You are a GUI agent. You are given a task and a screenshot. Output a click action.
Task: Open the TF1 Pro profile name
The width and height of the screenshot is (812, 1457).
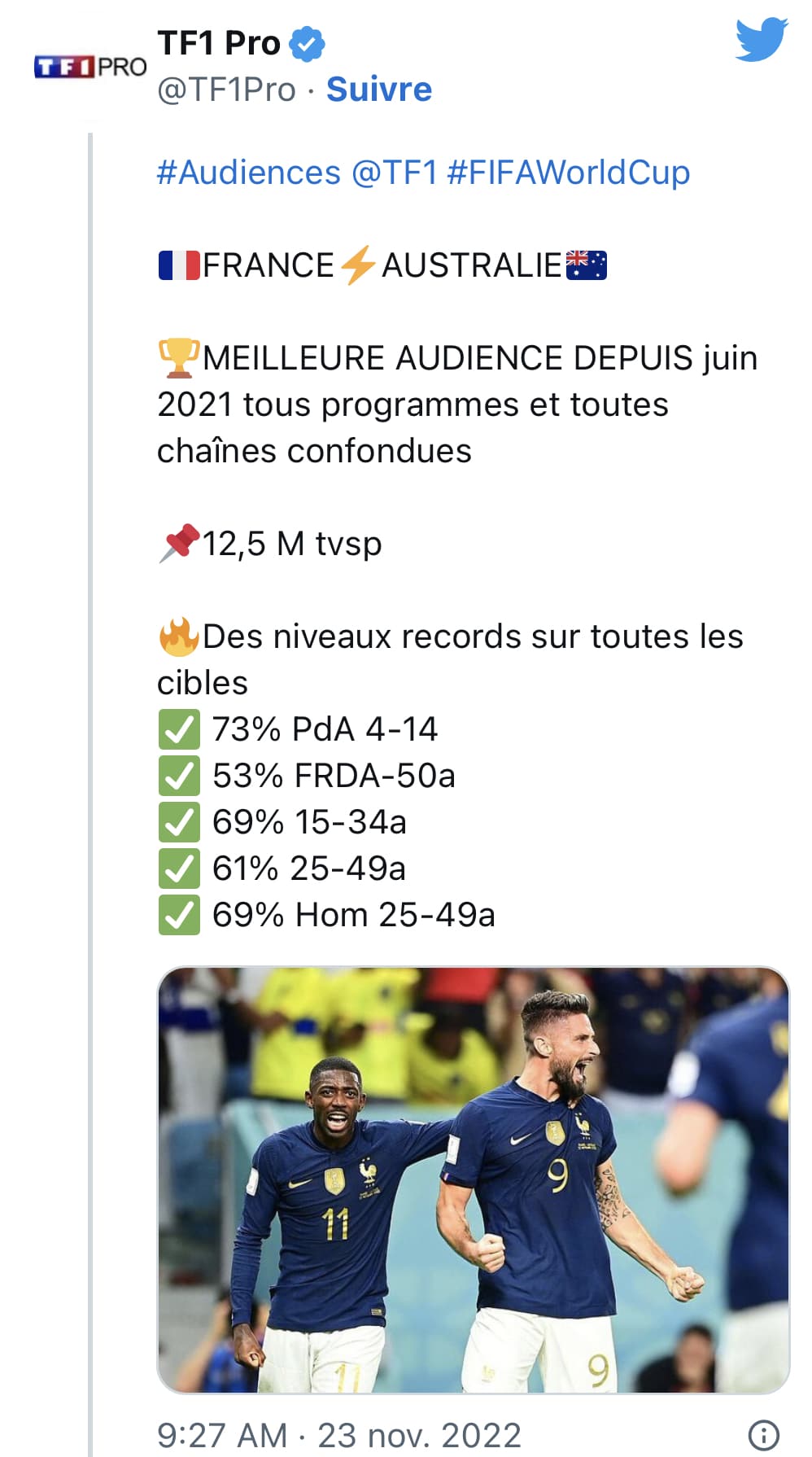click(219, 43)
